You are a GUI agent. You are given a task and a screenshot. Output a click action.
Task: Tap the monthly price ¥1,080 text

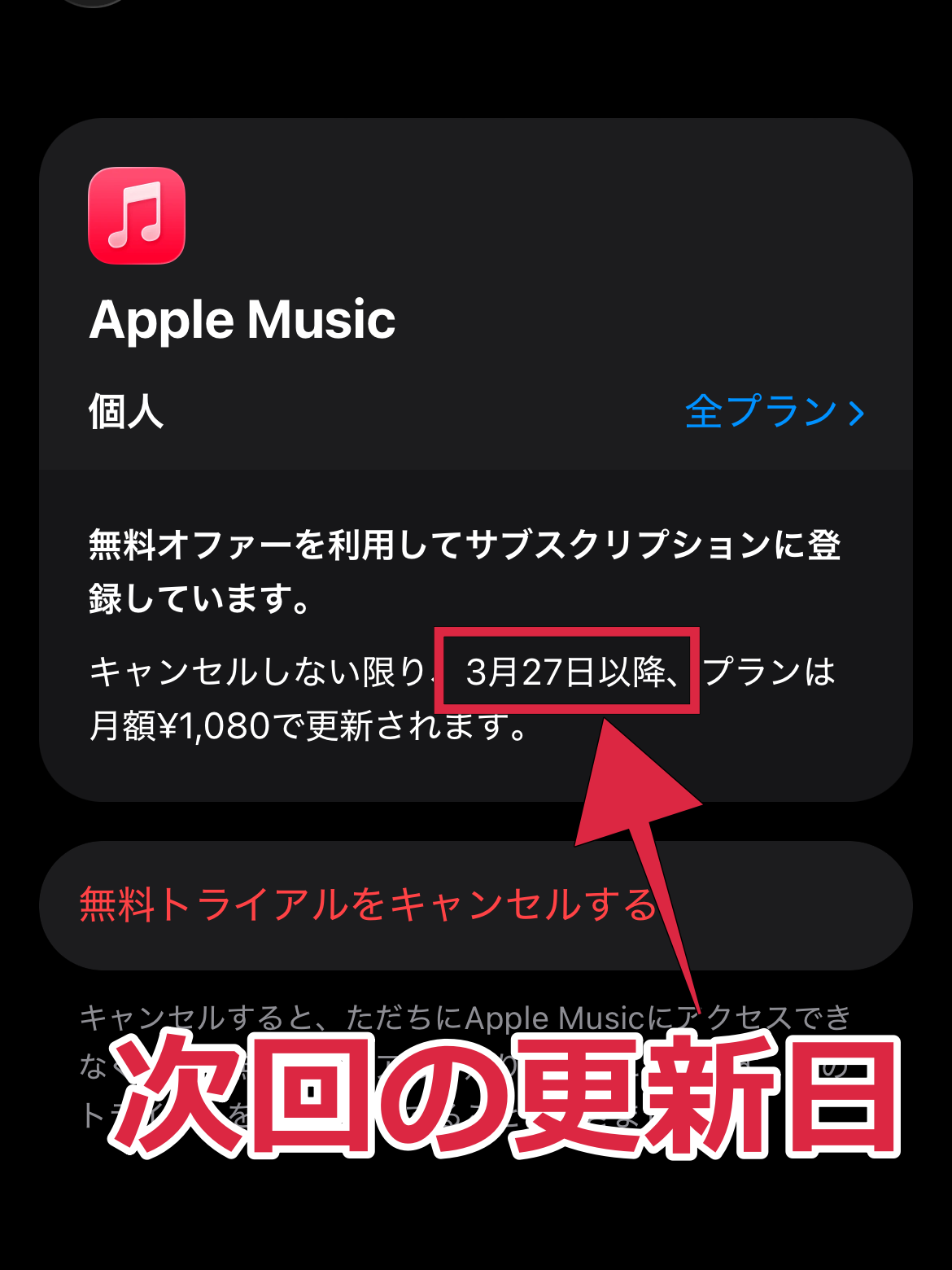point(216,725)
